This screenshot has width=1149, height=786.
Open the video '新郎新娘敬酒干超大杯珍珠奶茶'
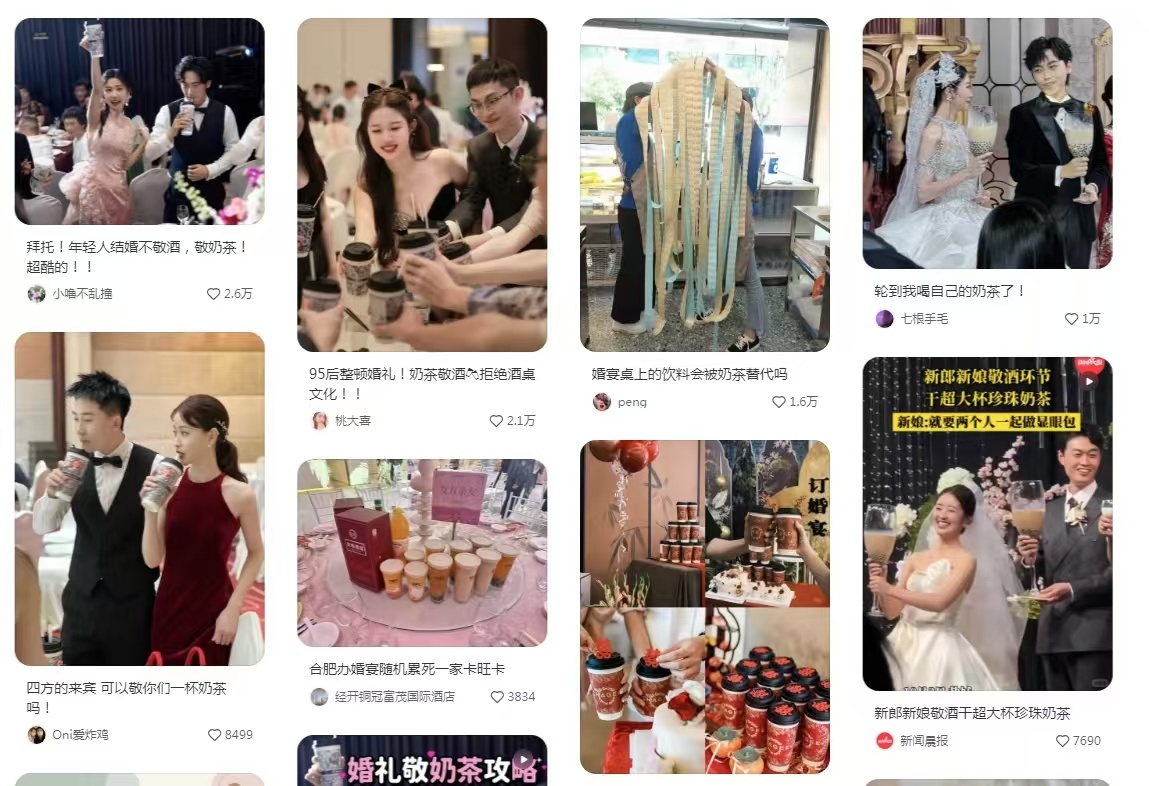coord(987,524)
